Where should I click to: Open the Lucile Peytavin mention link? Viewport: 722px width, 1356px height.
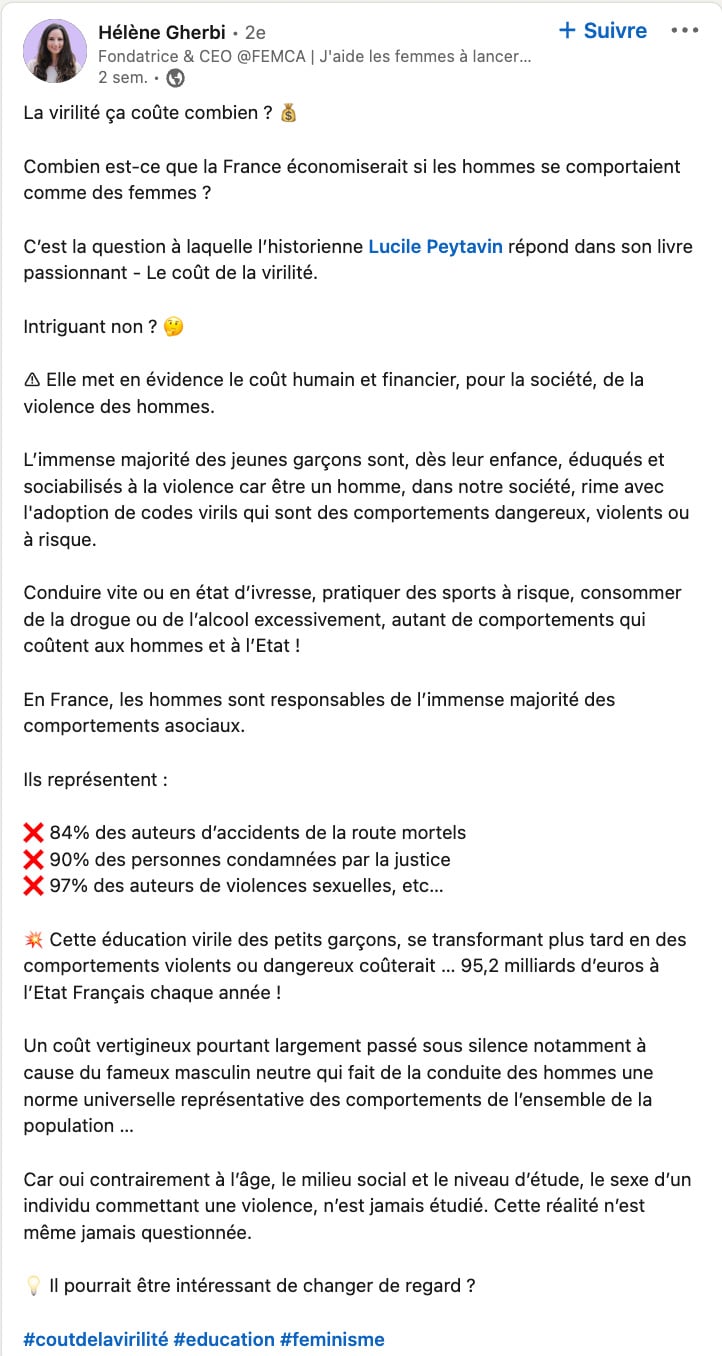pos(436,246)
